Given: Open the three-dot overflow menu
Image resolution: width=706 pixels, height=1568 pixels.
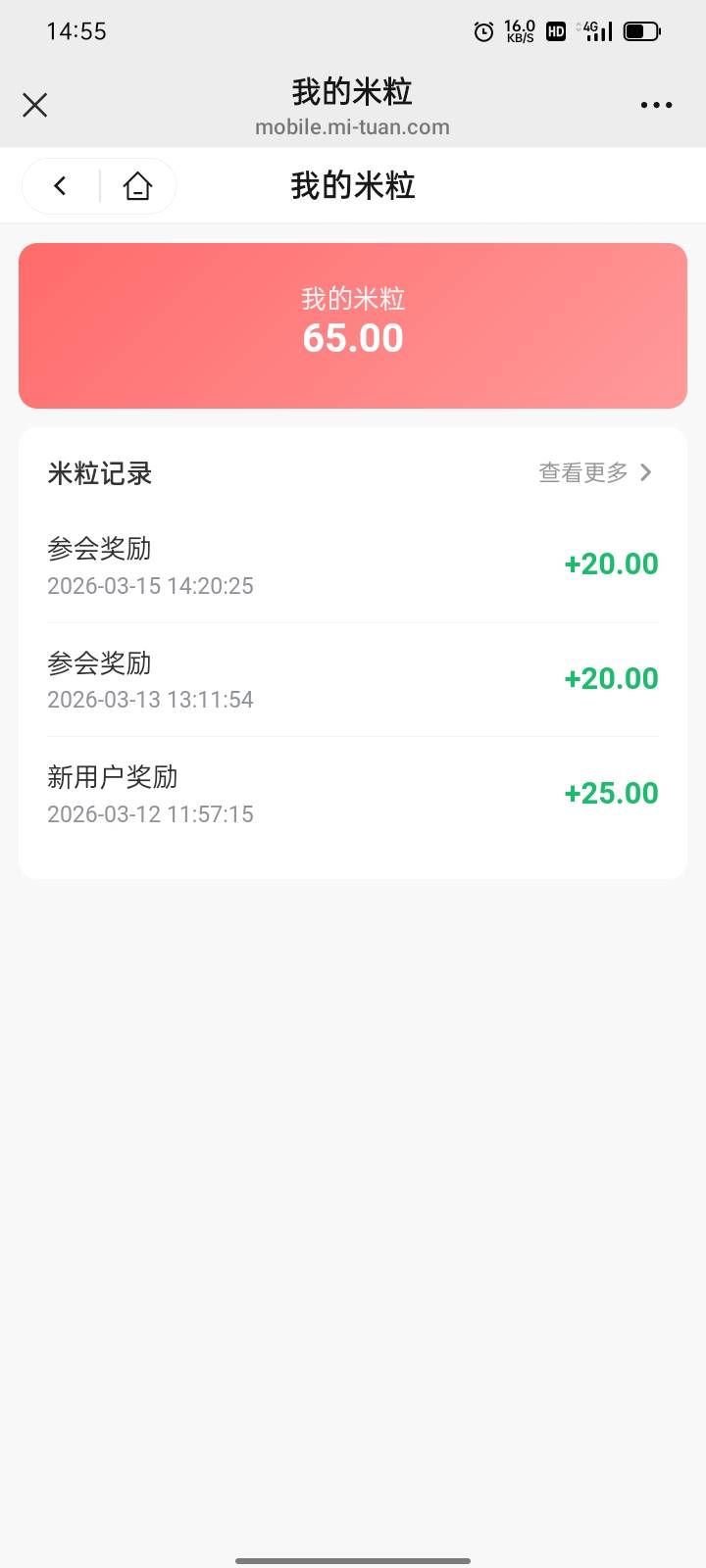Looking at the screenshot, I should 656,105.
